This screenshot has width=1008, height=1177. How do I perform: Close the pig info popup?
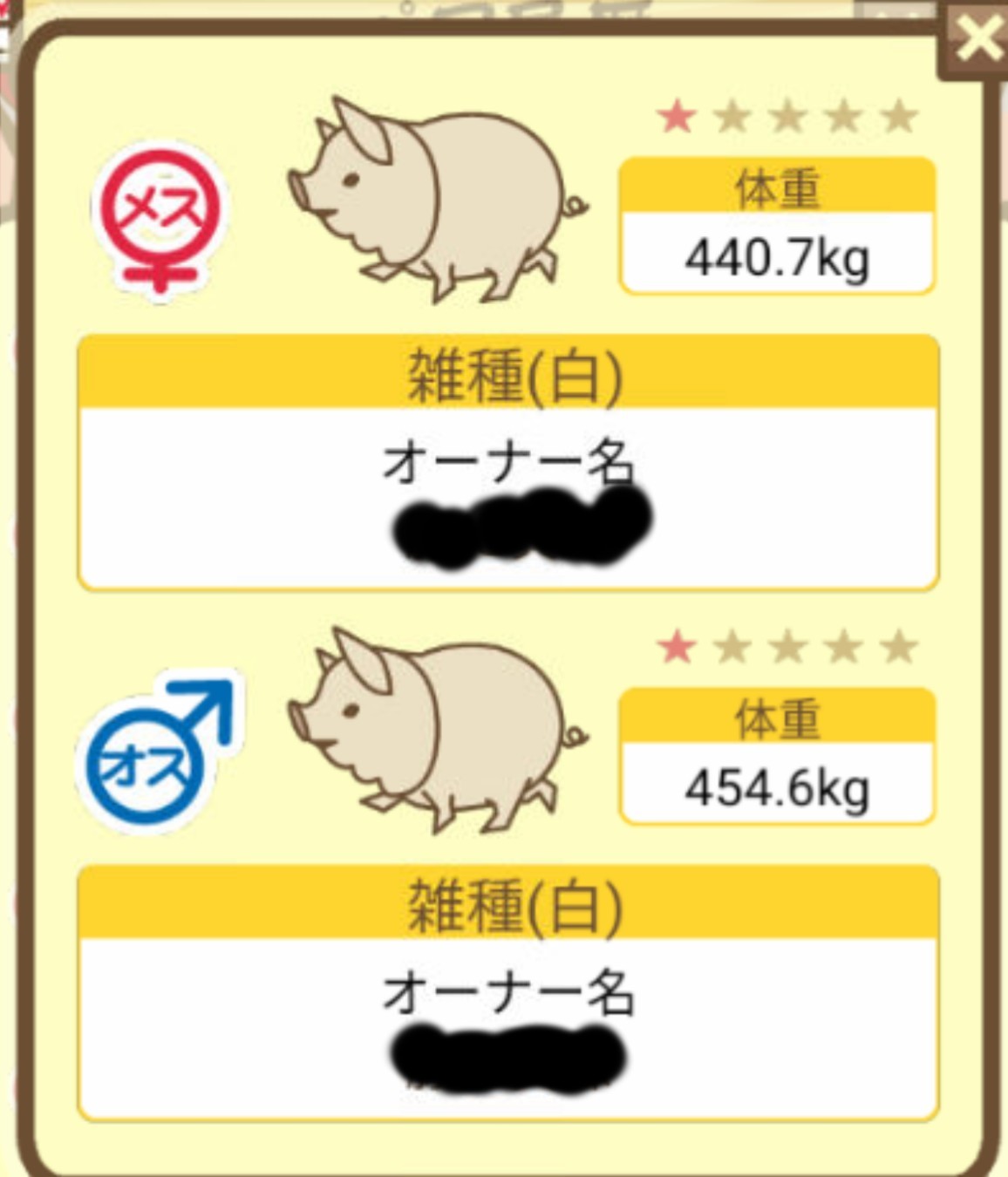tap(975, 39)
